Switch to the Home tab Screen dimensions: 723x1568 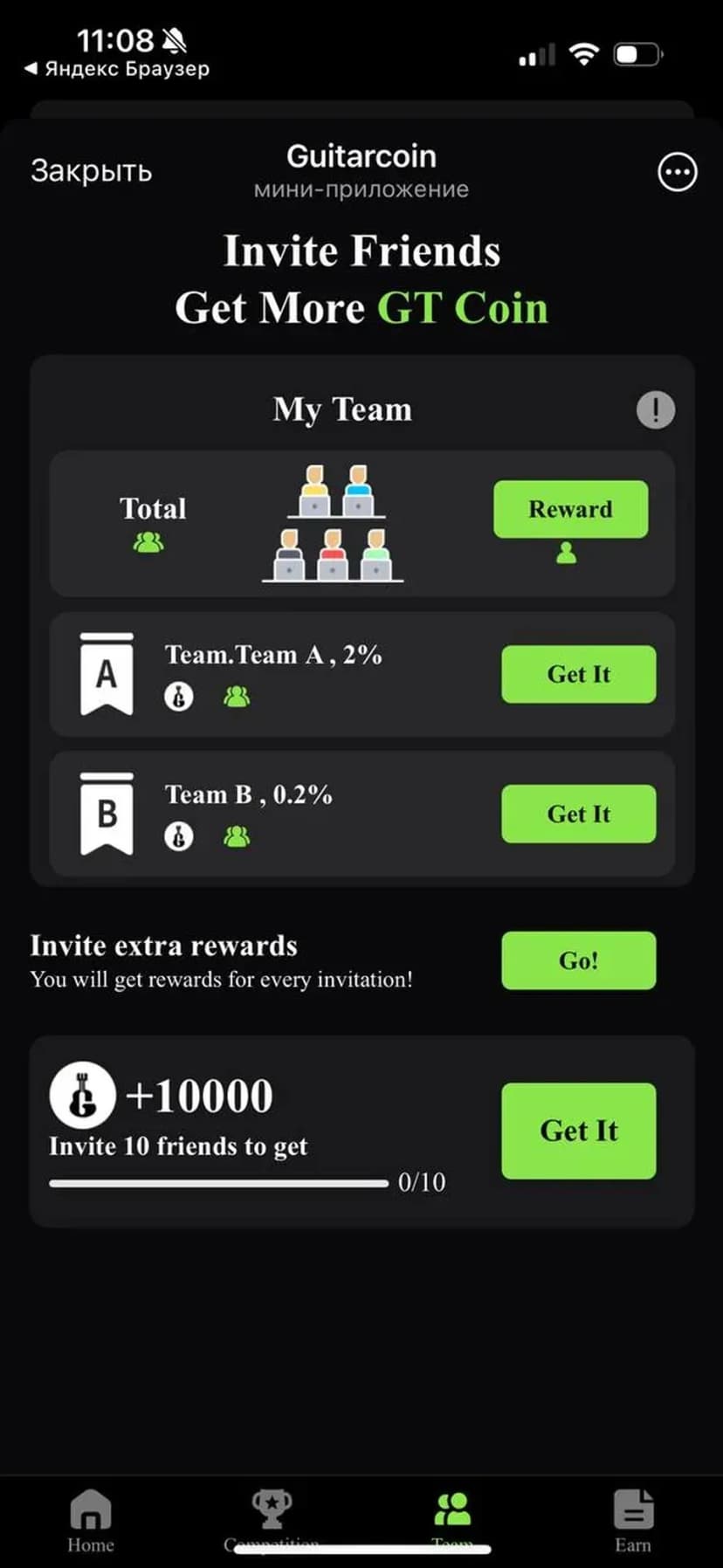(91, 1517)
